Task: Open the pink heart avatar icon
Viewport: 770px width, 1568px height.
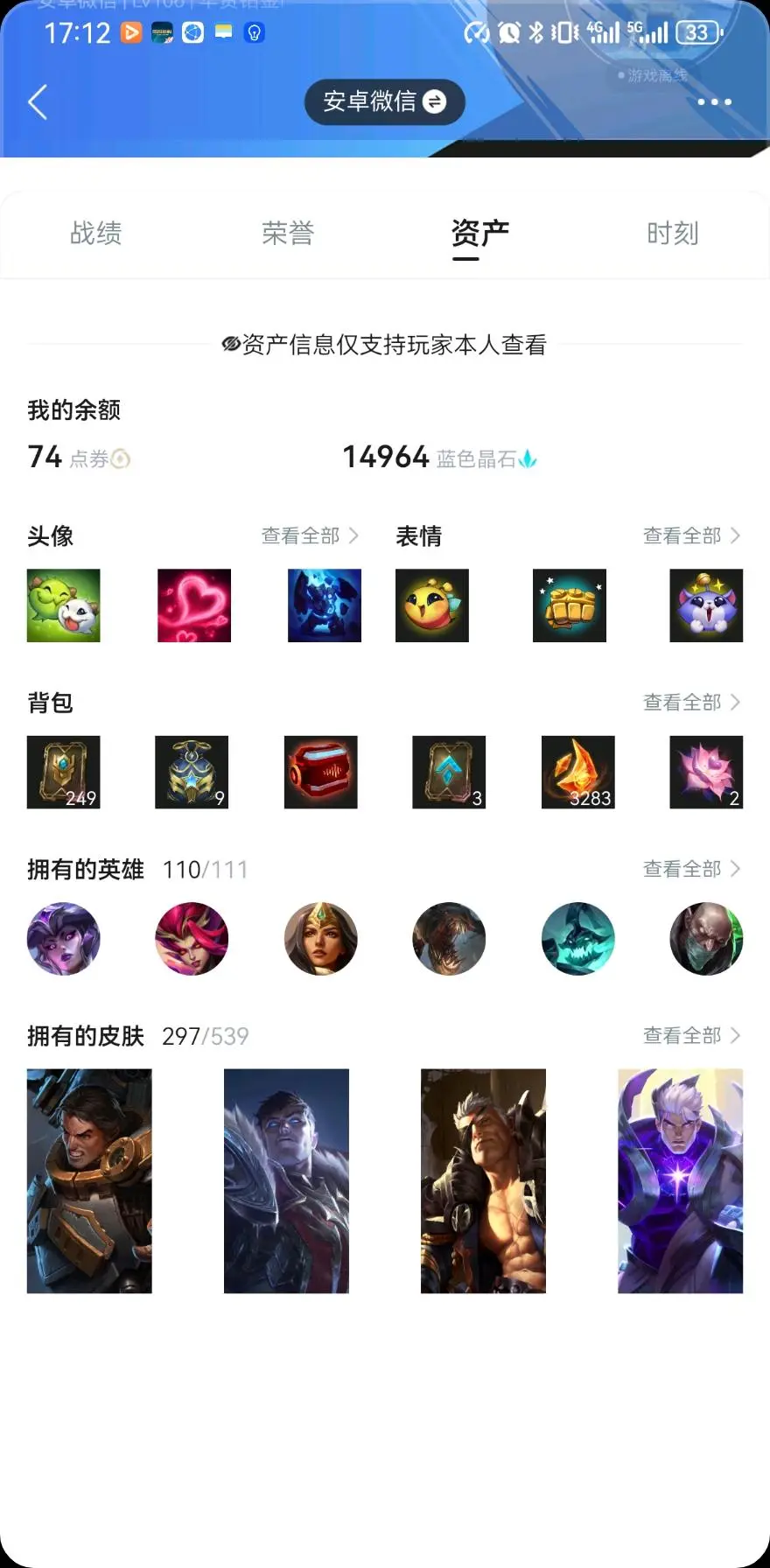Action: 194,605
